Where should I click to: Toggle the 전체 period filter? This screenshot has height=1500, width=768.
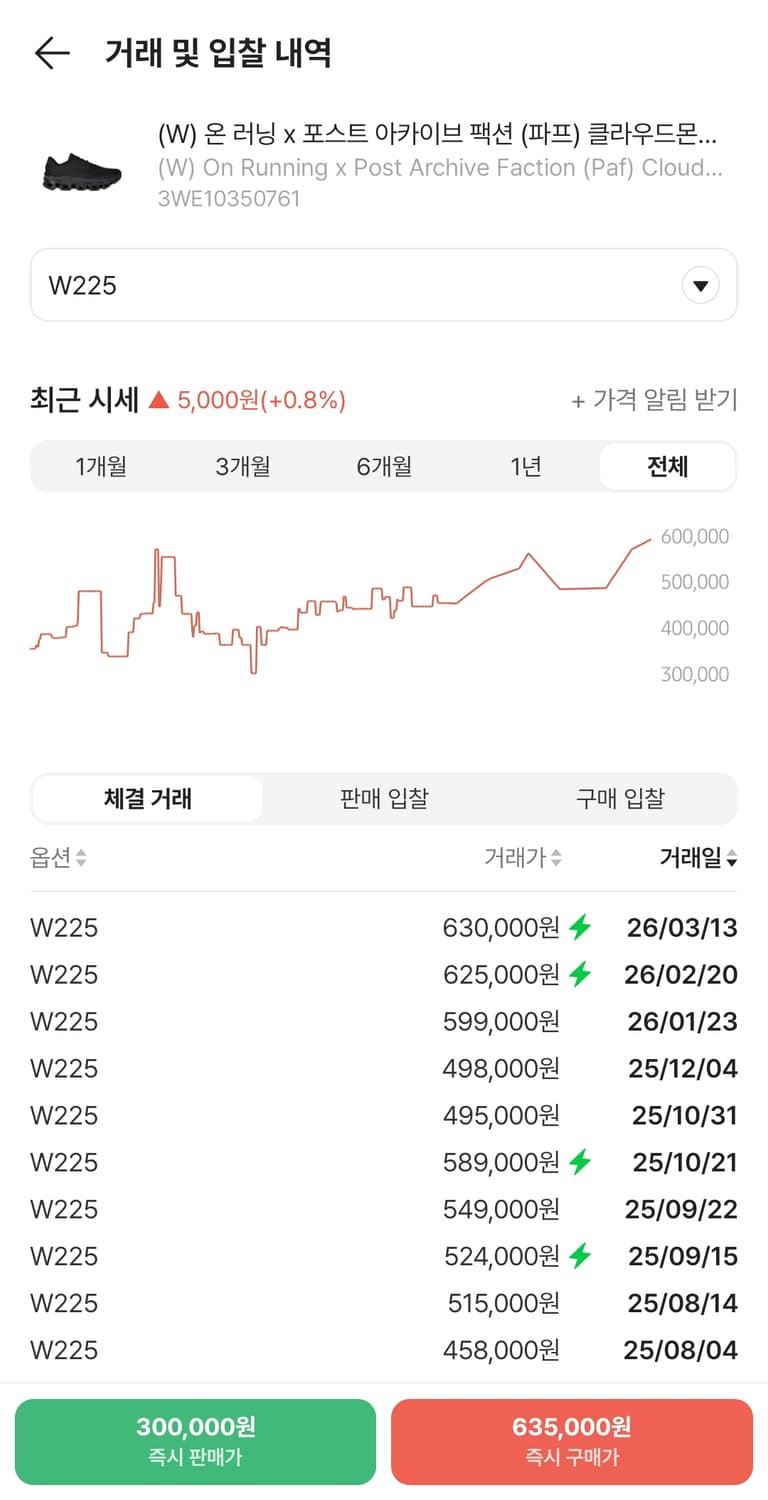(667, 466)
